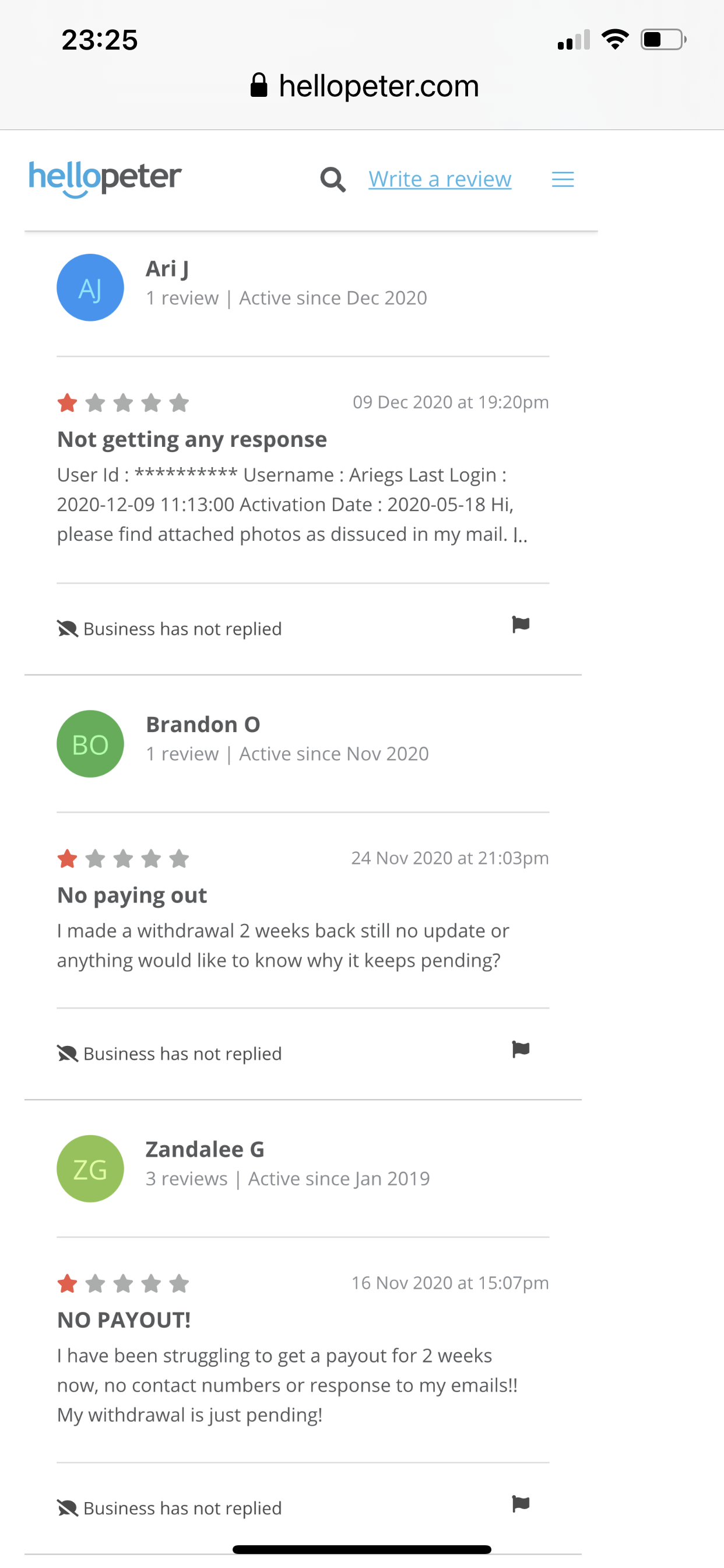
Task: Go to the hellopeter home logo
Action: [106, 178]
